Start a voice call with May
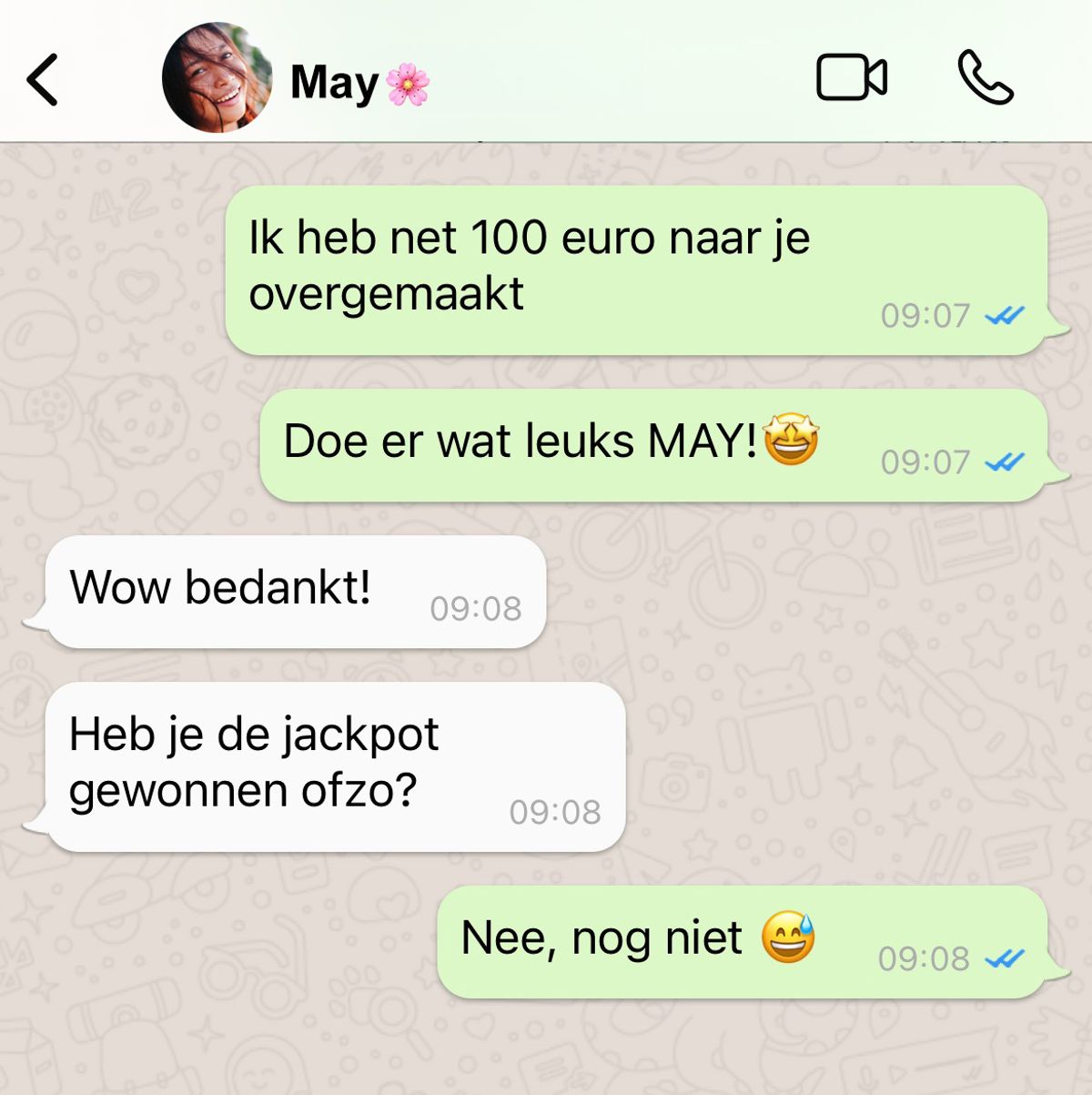The width and height of the screenshot is (1092, 1095). tap(985, 78)
